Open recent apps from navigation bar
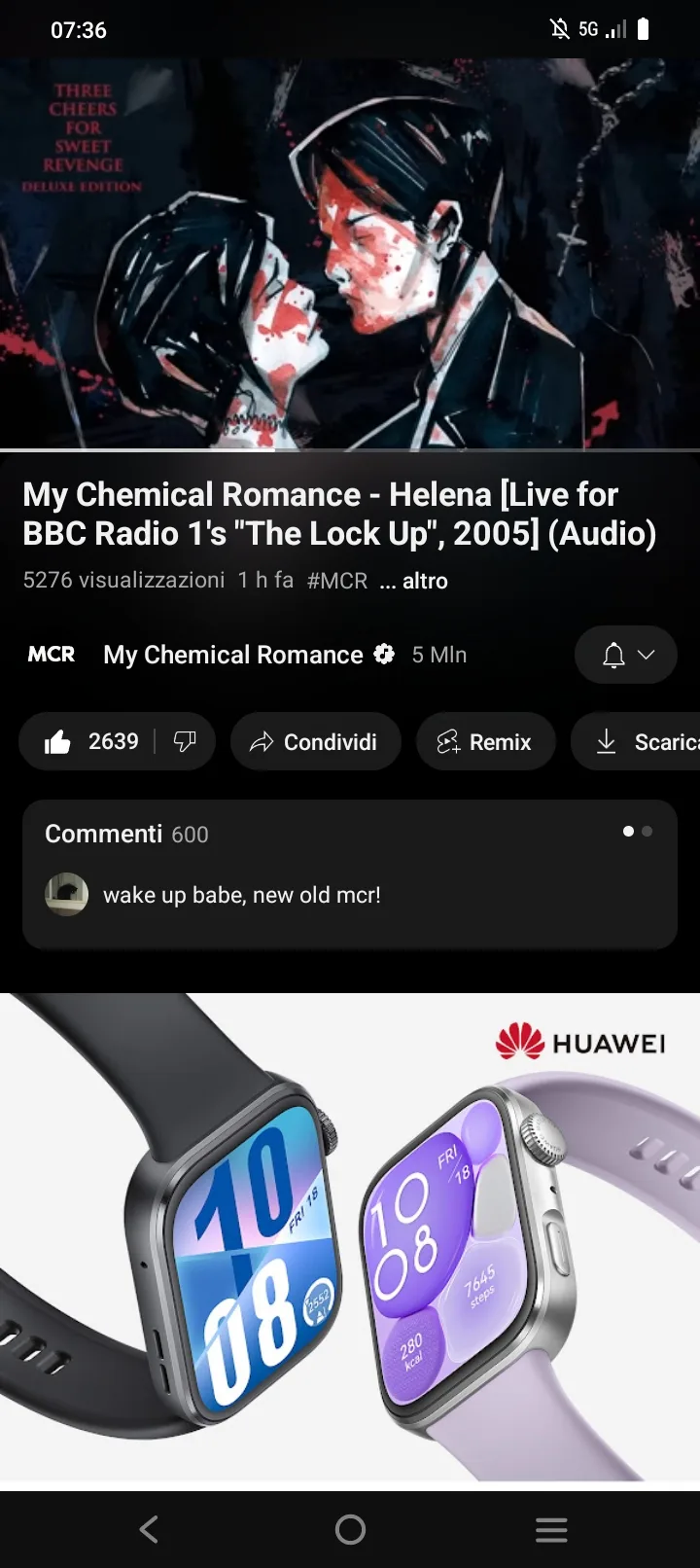 coord(551,1529)
